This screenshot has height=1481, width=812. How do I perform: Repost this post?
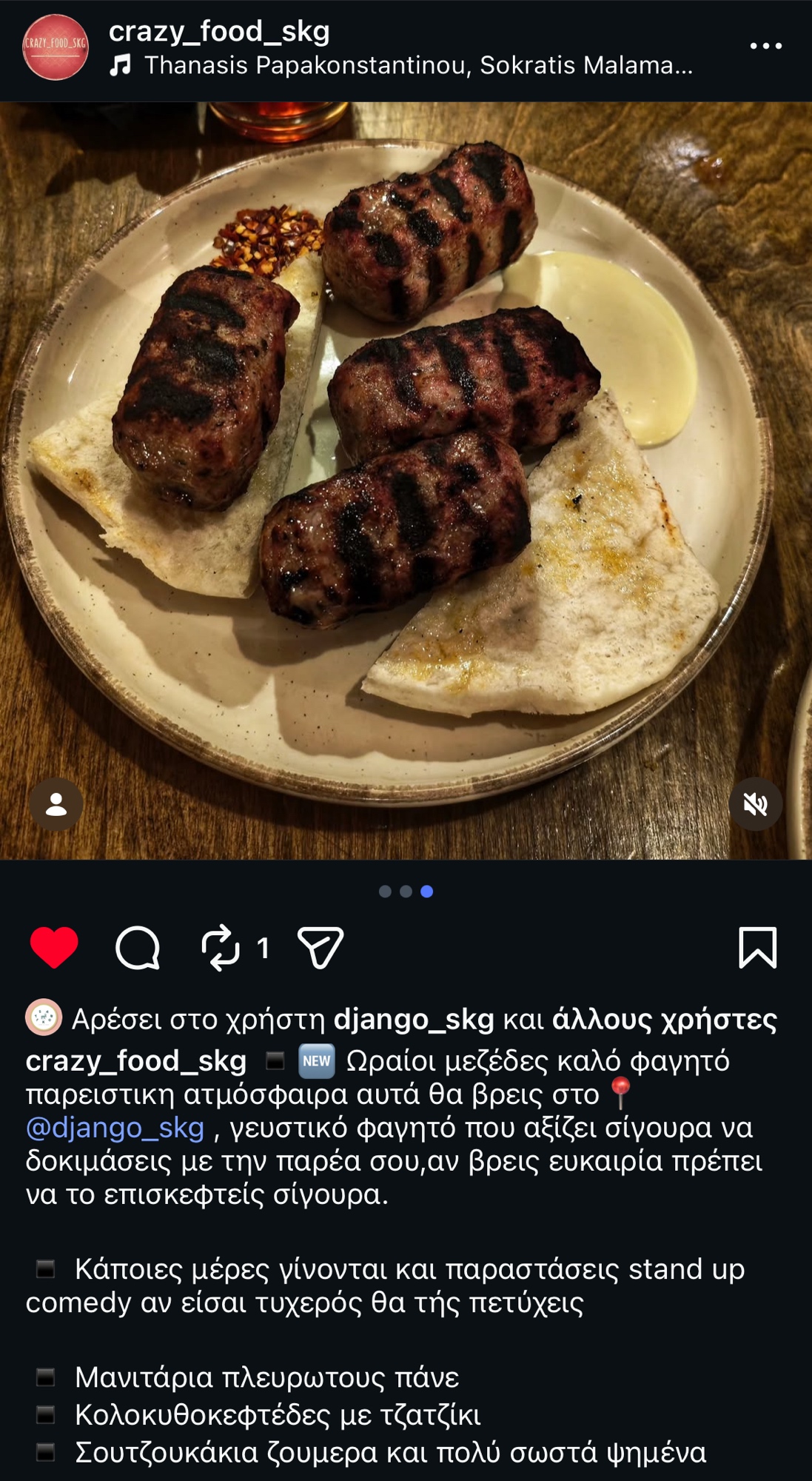point(221,947)
